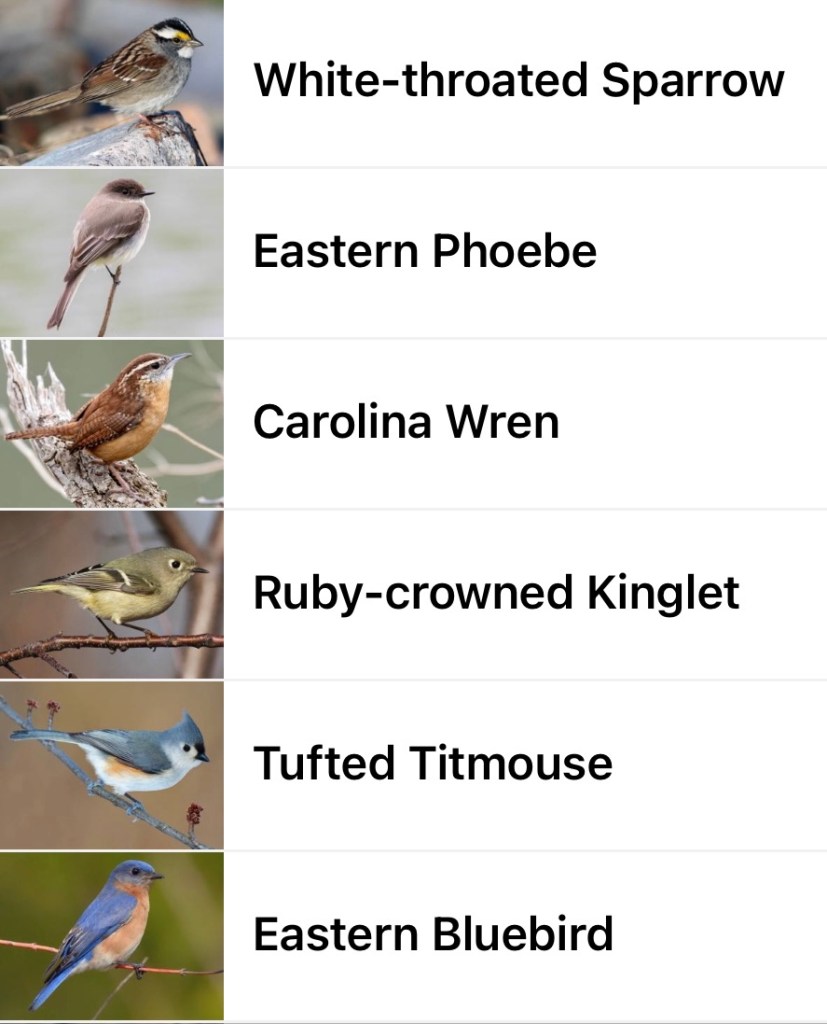Image resolution: width=827 pixels, height=1024 pixels.
Task: Choose Tufted Titmouse in the list
Action: click(x=432, y=764)
